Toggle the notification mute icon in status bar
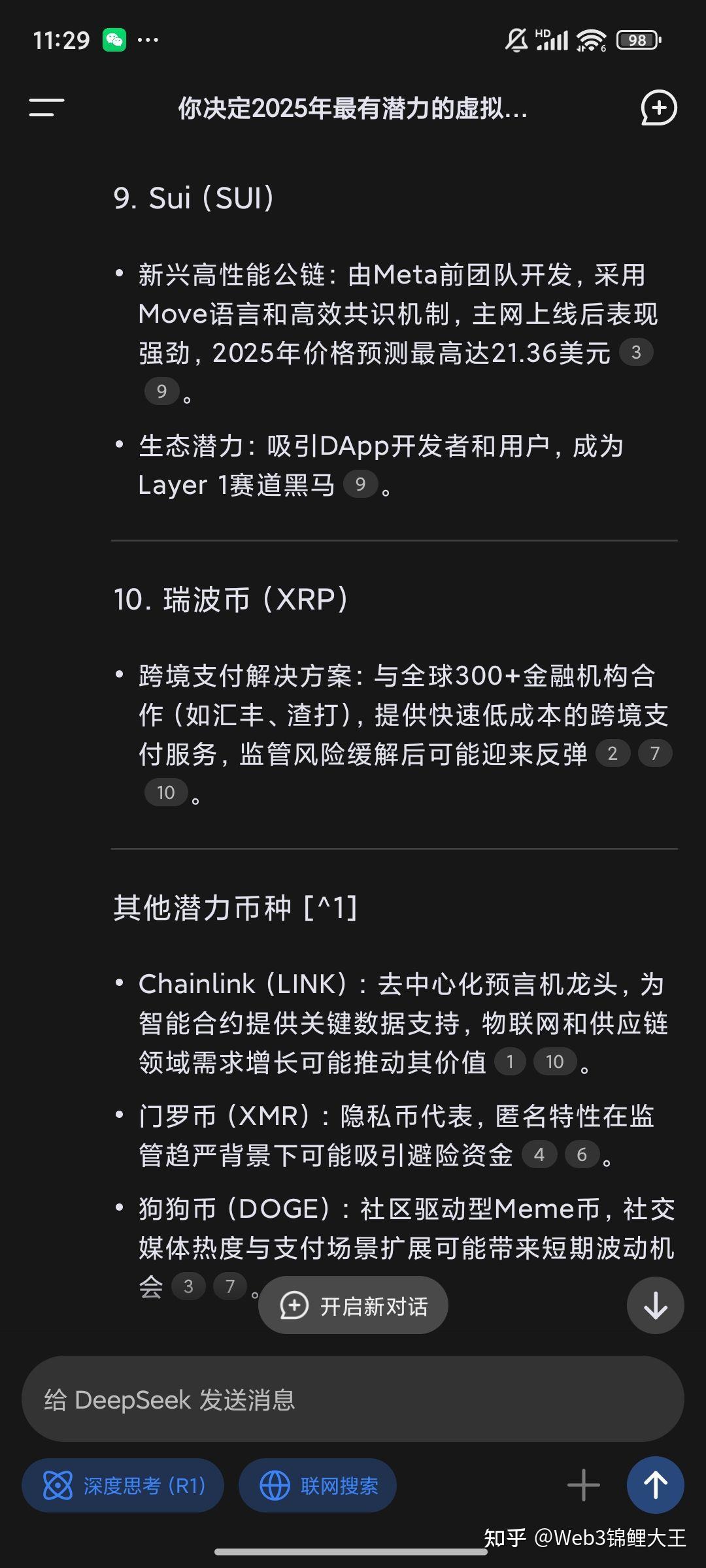 (x=516, y=40)
